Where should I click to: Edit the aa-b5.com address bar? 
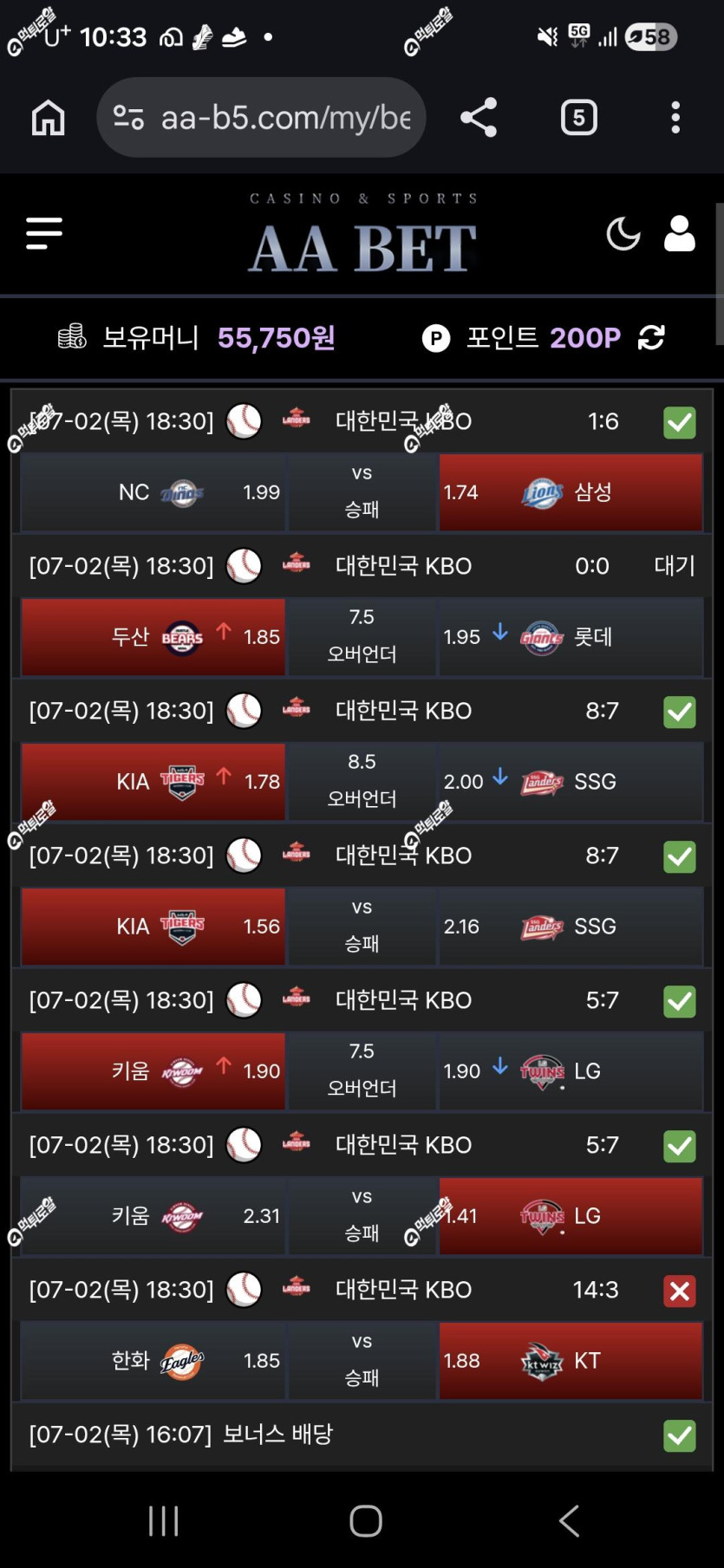click(261, 117)
